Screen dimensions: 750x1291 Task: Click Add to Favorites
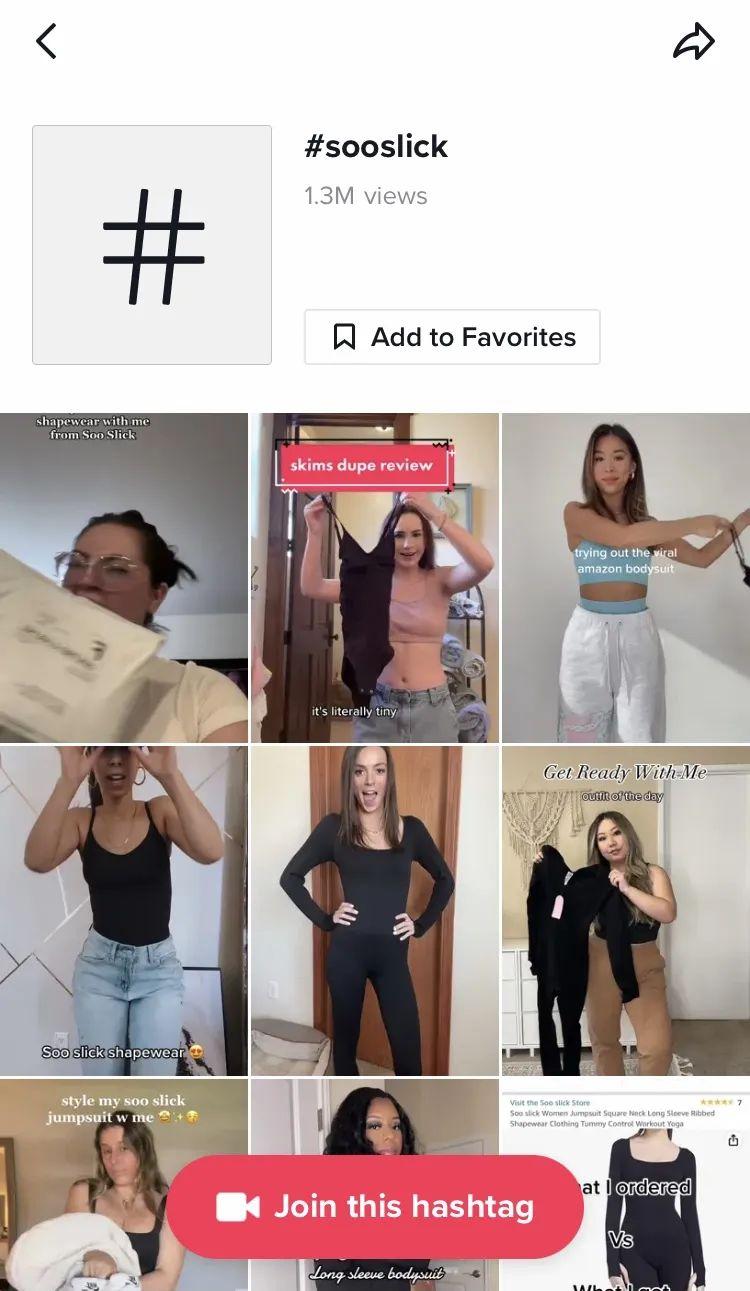(x=451, y=336)
